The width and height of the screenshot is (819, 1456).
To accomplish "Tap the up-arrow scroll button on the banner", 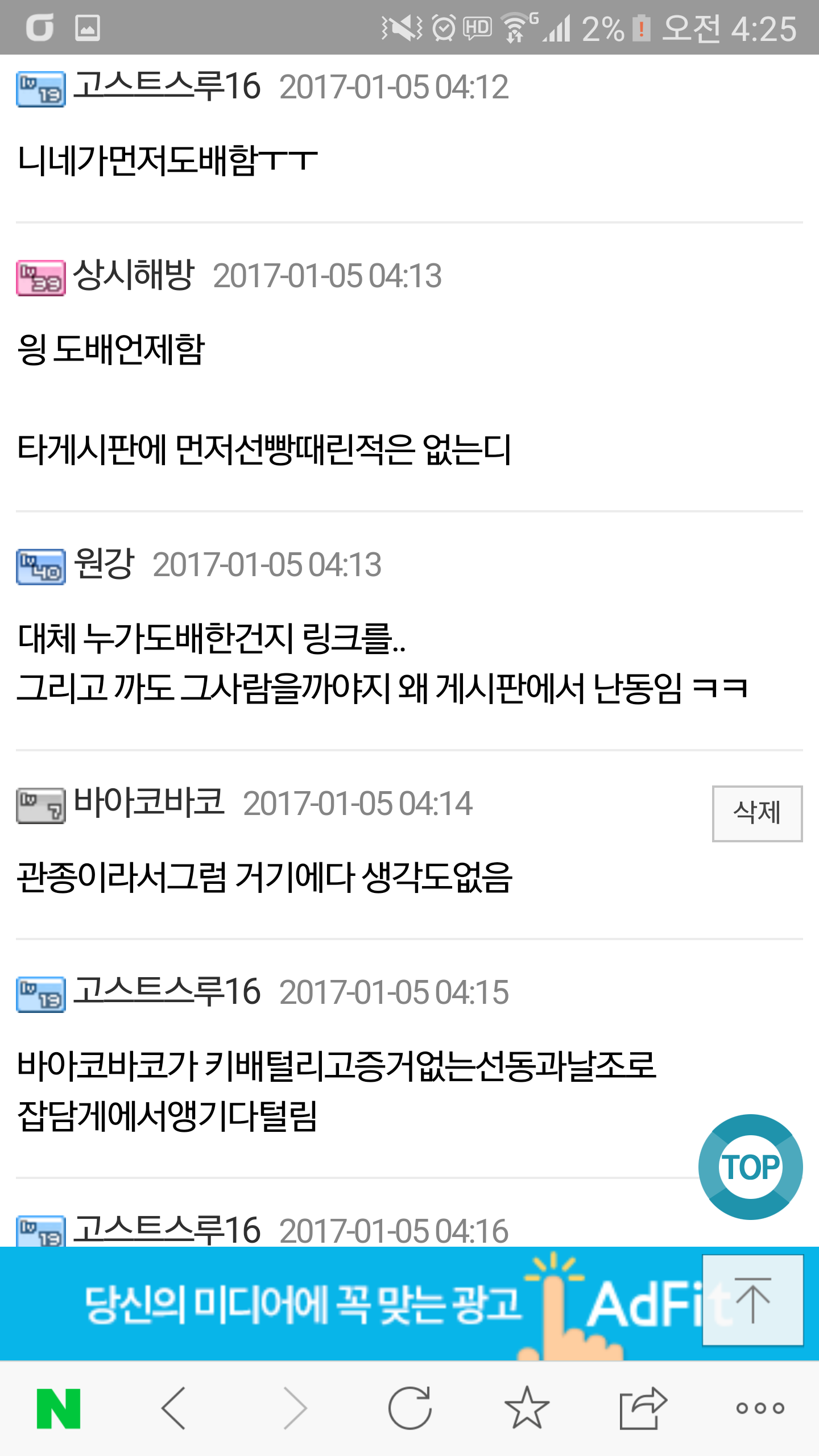I will 752,1300.
